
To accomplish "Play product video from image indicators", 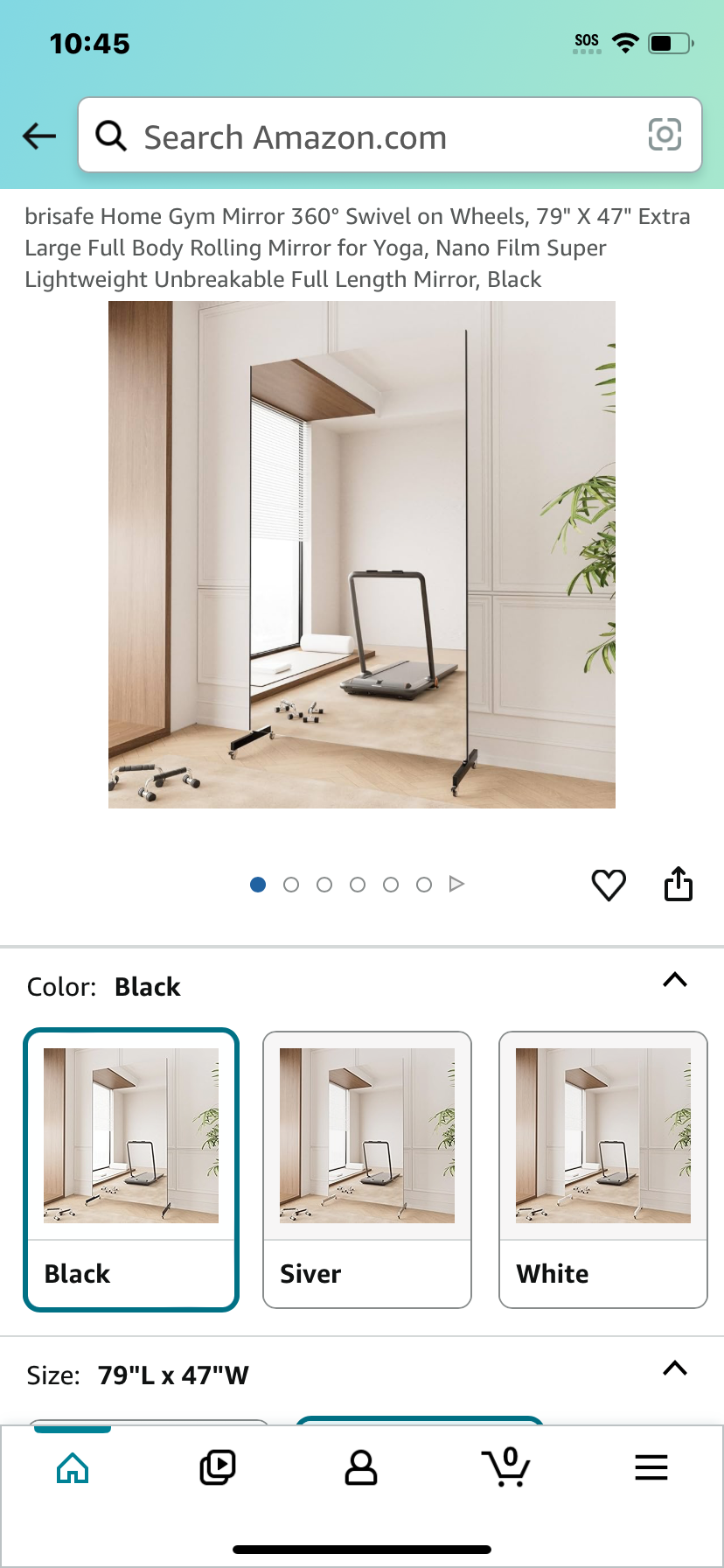I will coord(456,884).
